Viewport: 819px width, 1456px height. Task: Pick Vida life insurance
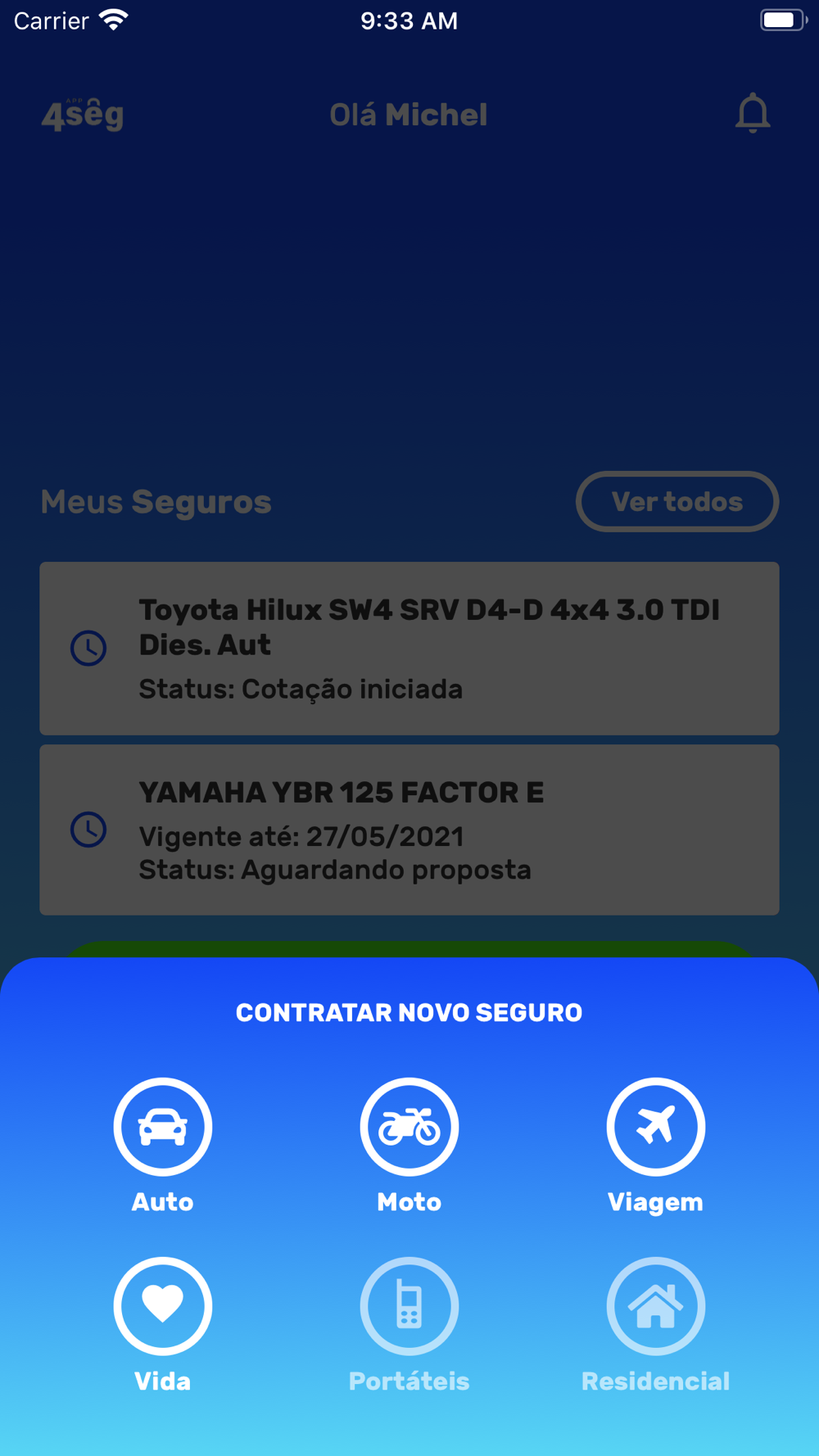[x=162, y=1305]
